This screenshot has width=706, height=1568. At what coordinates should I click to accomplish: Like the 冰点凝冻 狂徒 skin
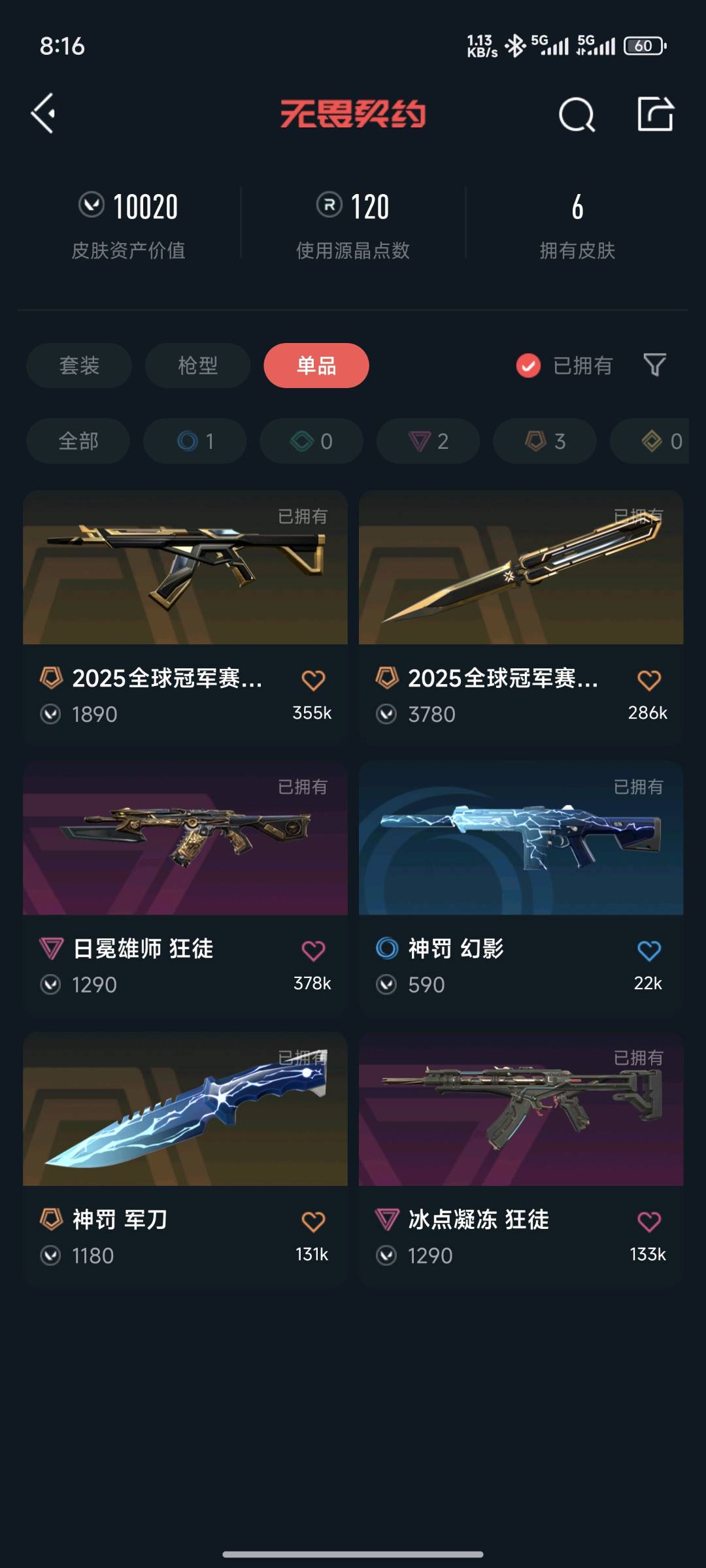648,1221
